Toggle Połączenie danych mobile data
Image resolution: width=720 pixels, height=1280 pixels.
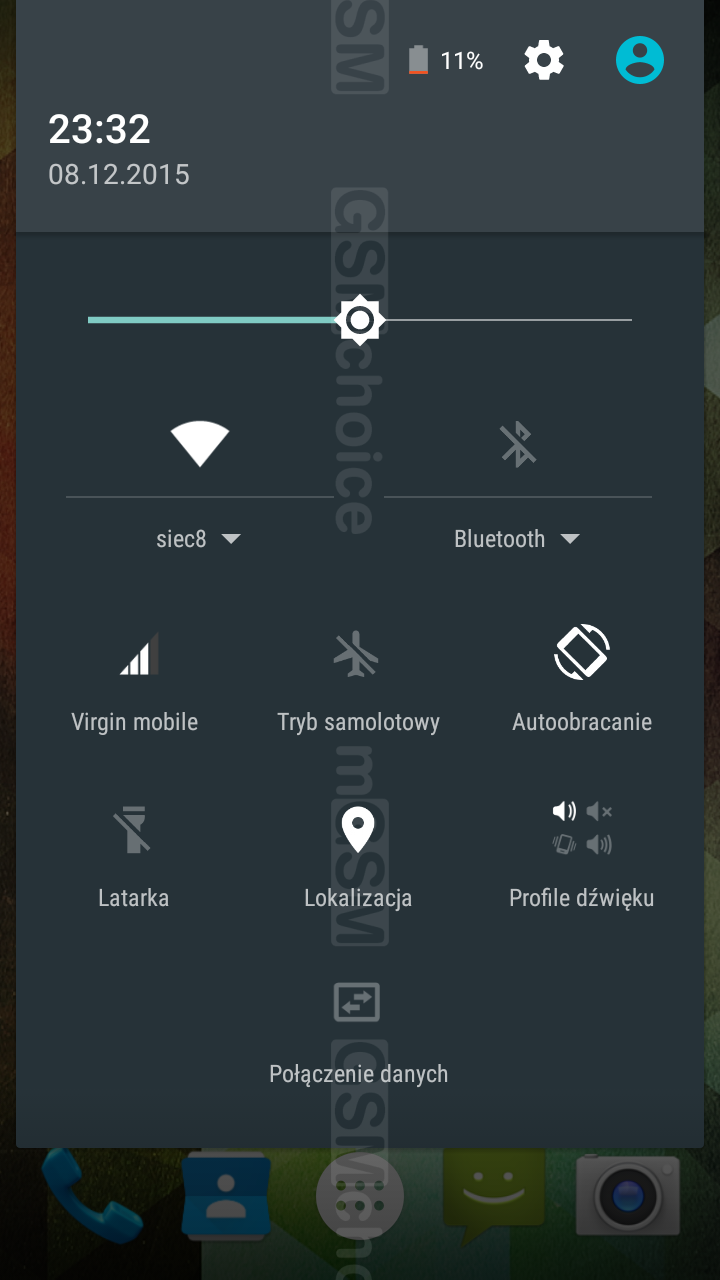[358, 1032]
